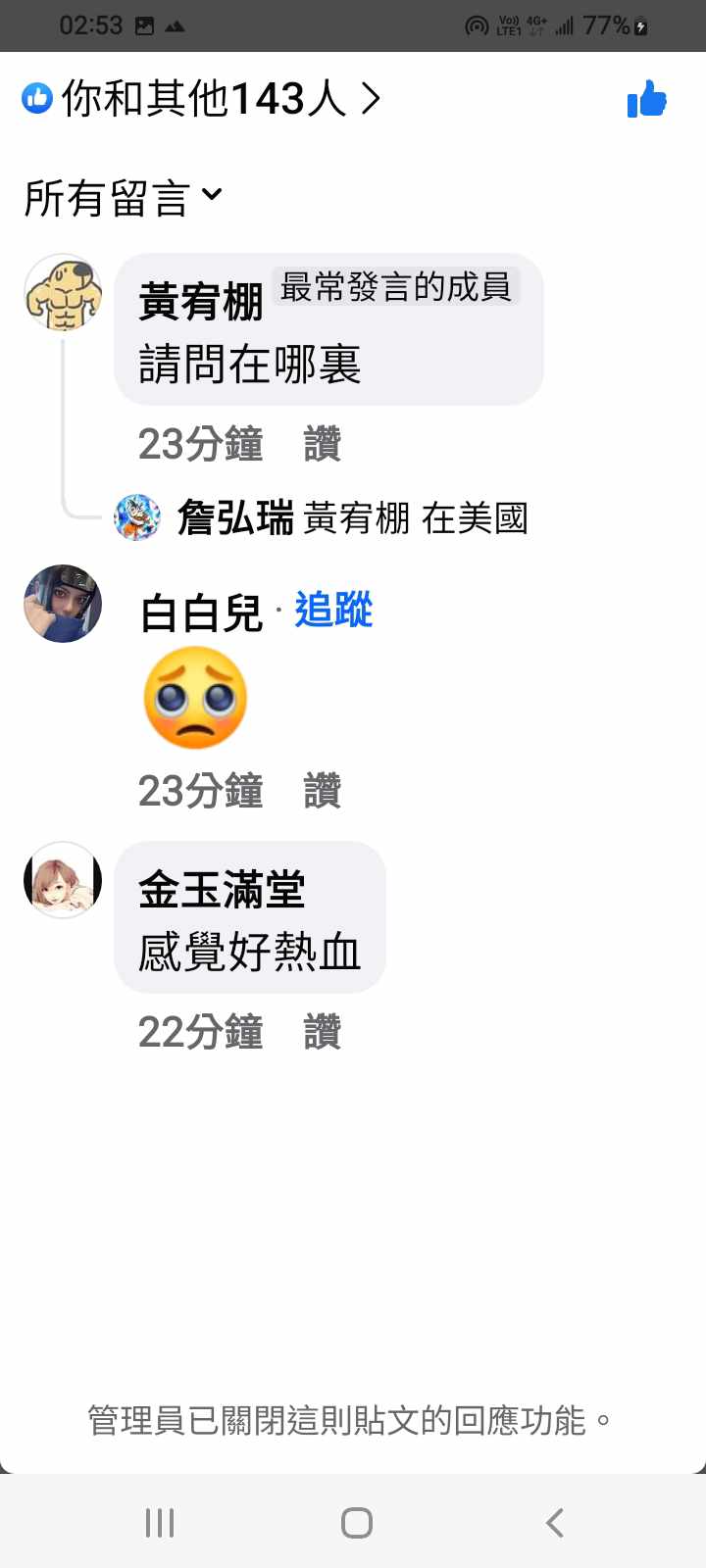Screen dimensions: 706x1568
Task: View 白白兒's profile avatar
Action: tap(63, 604)
